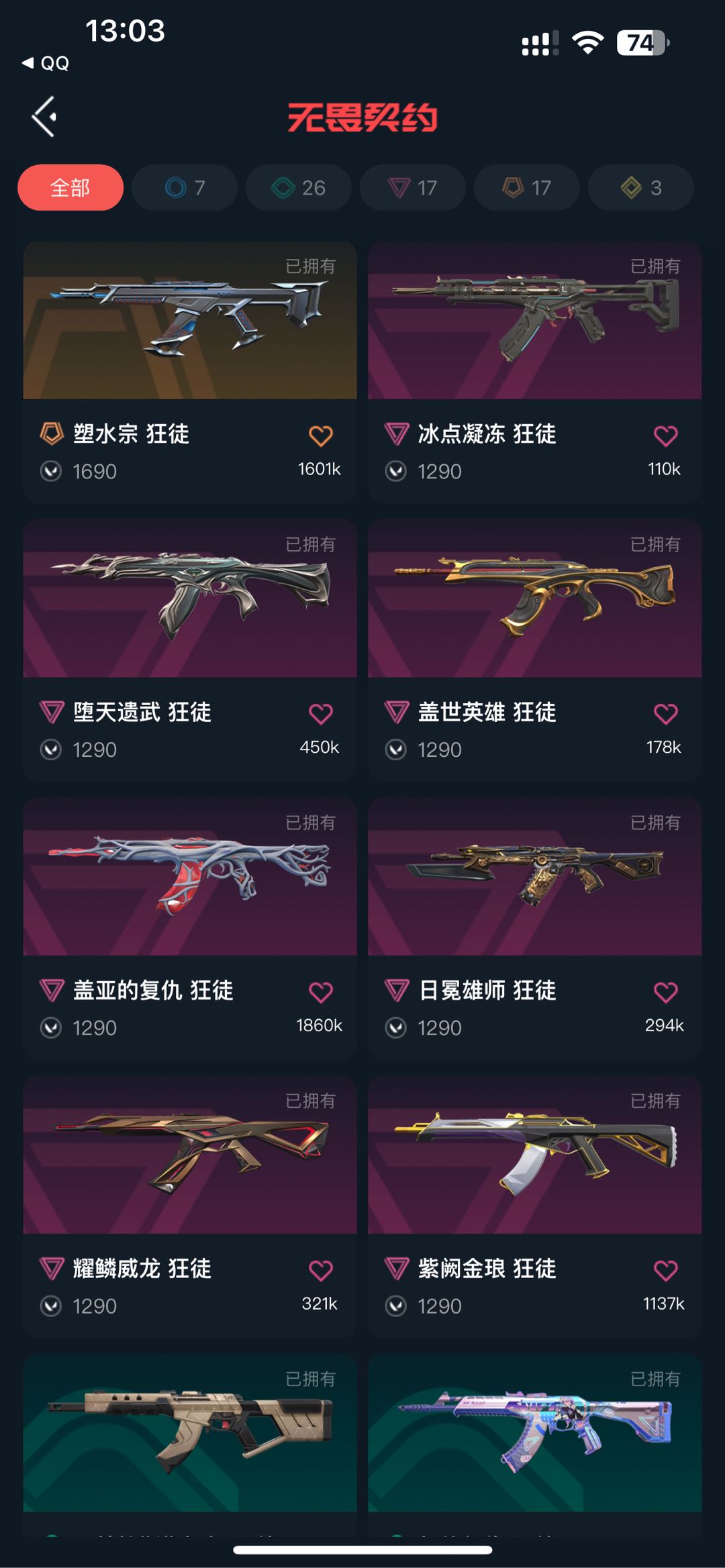Select the 全部 filter chip
Image resolution: width=725 pixels, height=1568 pixels.
(x=70, y=188)
